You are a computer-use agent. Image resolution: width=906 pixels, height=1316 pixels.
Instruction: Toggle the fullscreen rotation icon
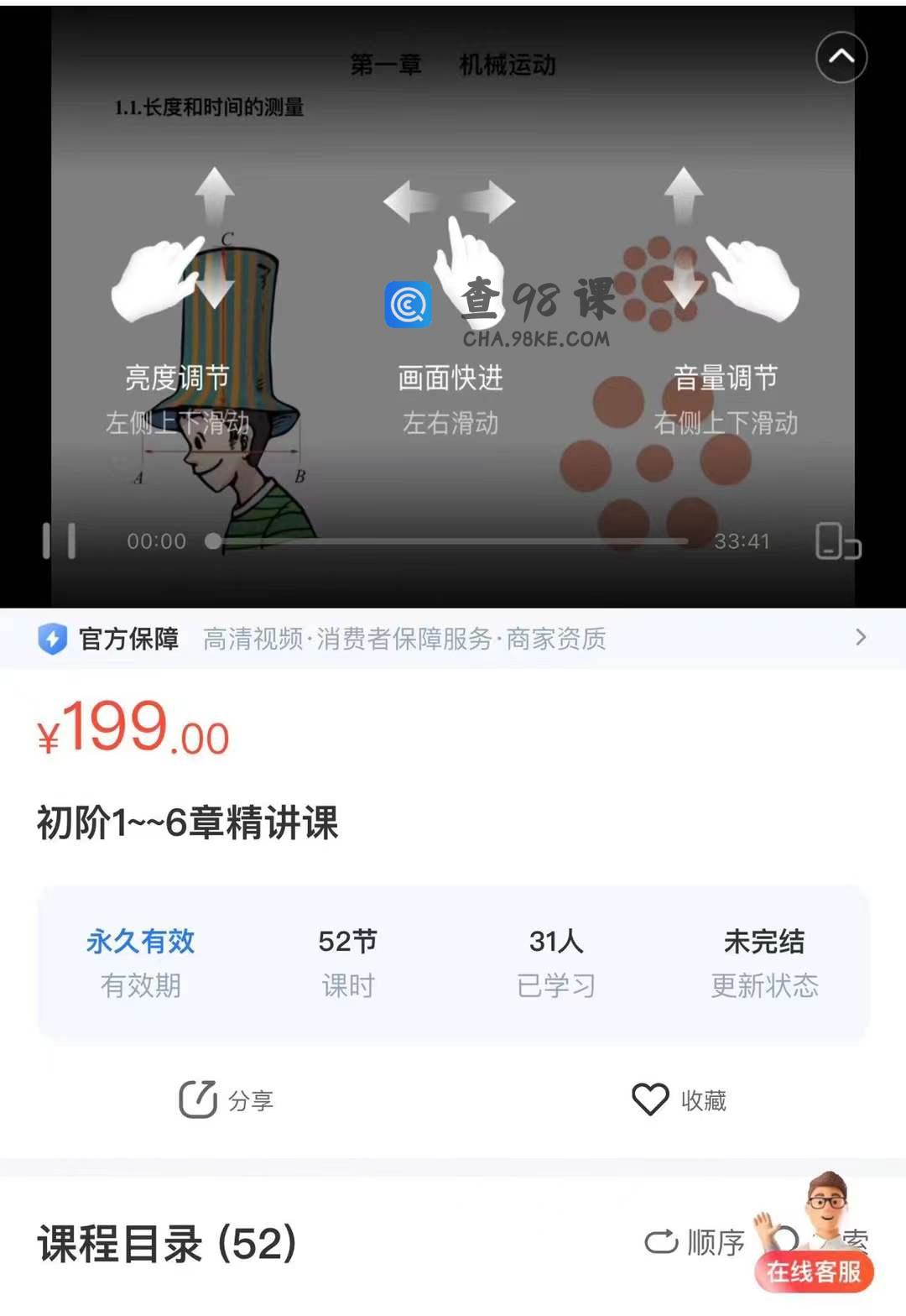(x=837, y=541)
